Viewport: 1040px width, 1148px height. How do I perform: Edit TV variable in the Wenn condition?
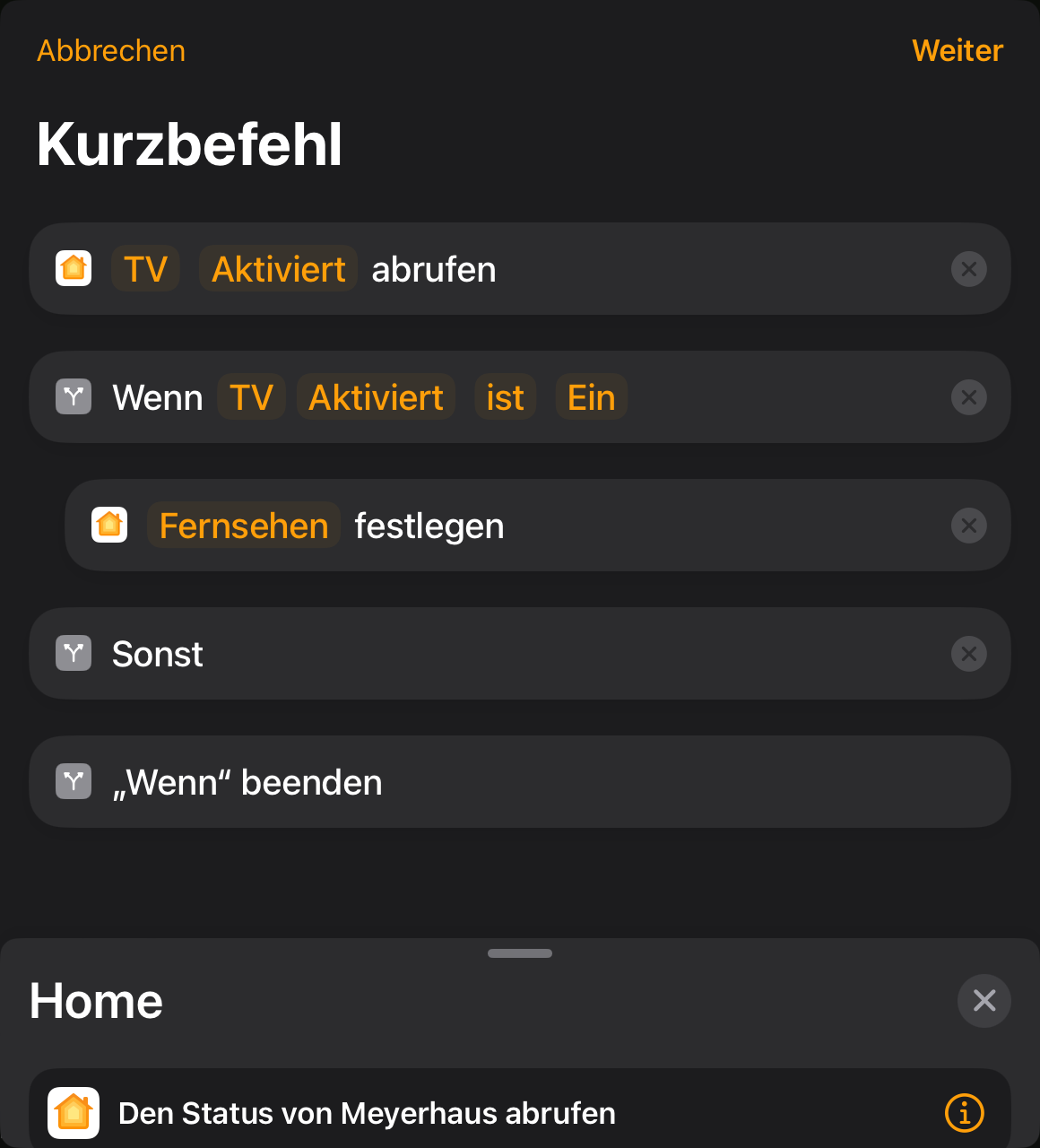point(251,397)
